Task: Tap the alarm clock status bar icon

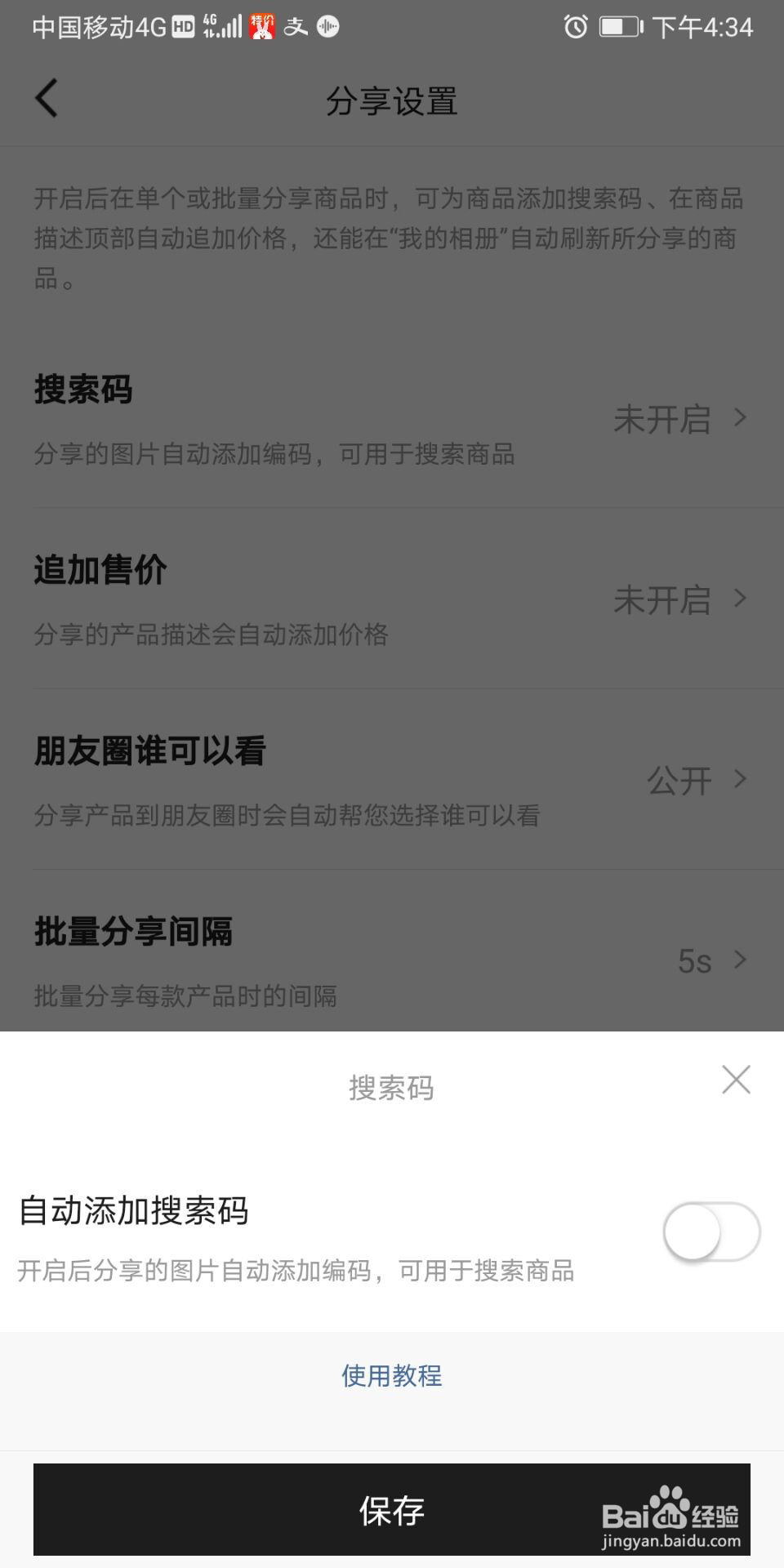Action: coord(574,26)
